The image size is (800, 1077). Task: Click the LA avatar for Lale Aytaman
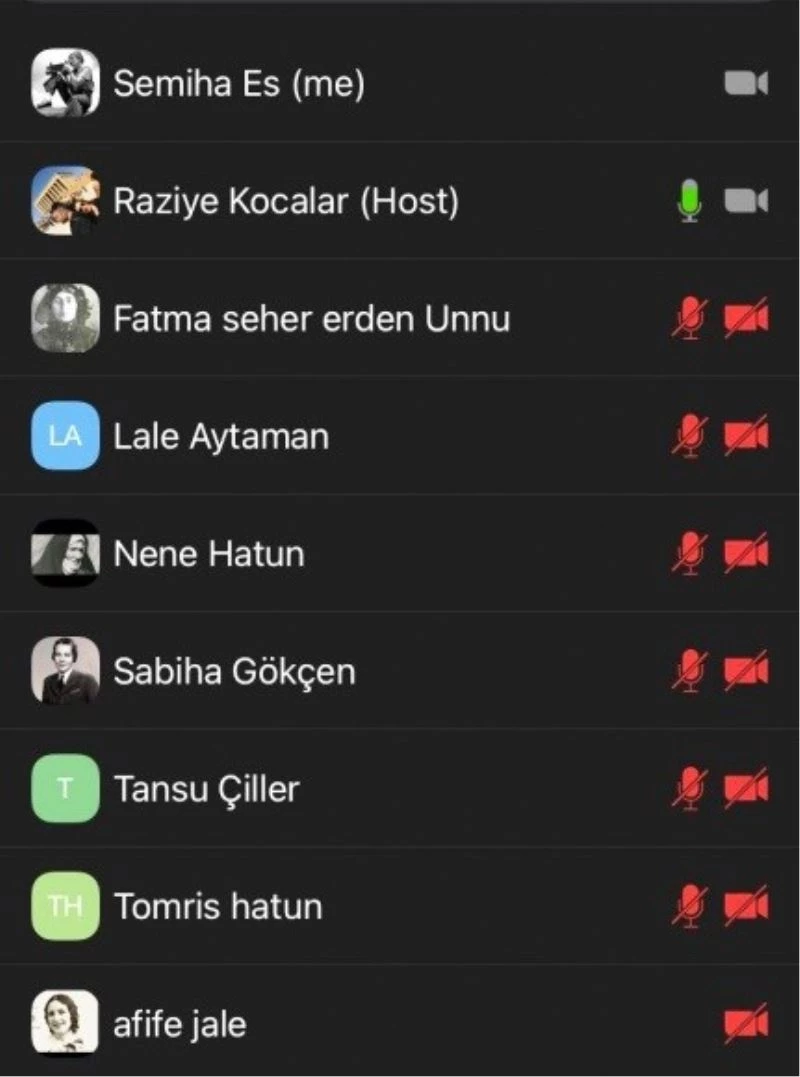pyautogui.click(x=65, y=436)
